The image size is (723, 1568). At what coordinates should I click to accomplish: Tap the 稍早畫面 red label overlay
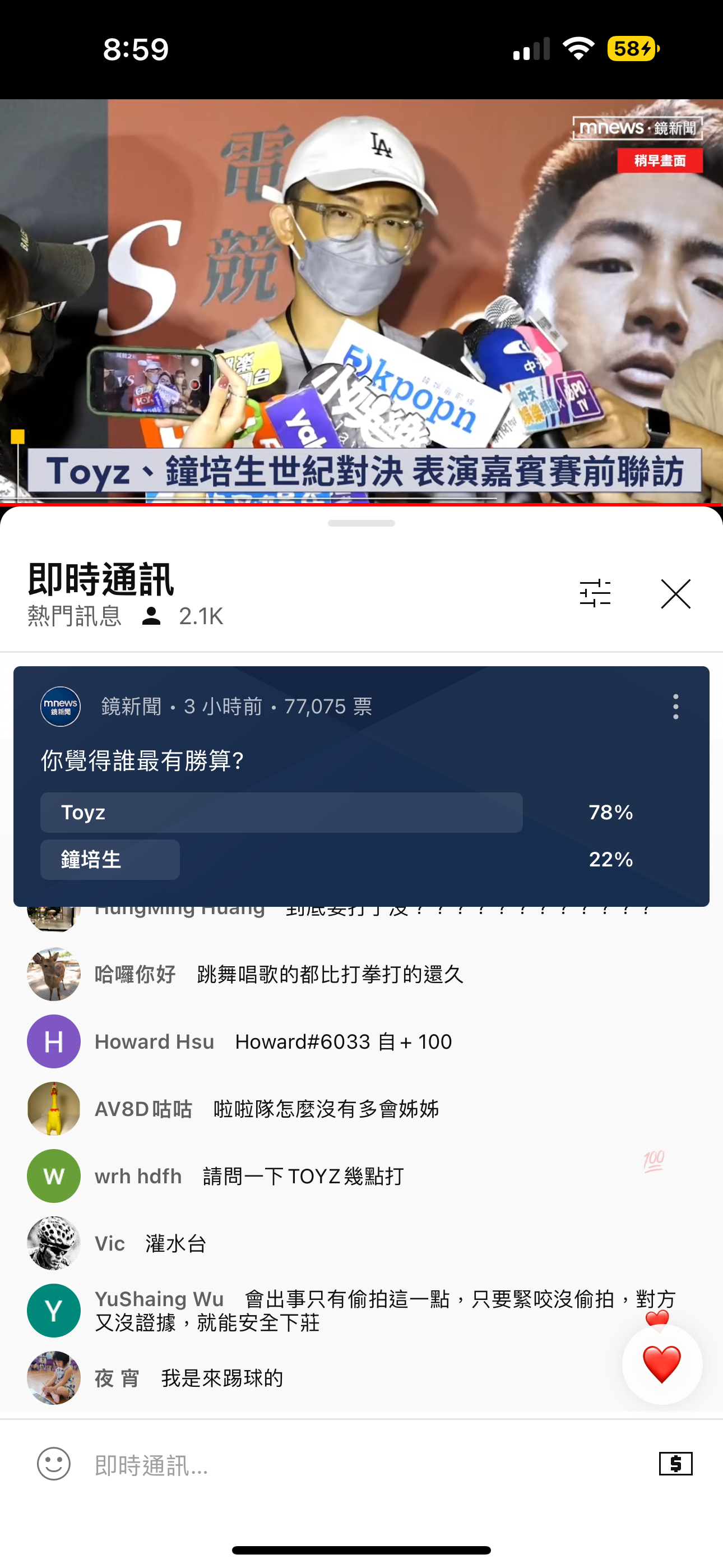662,162
